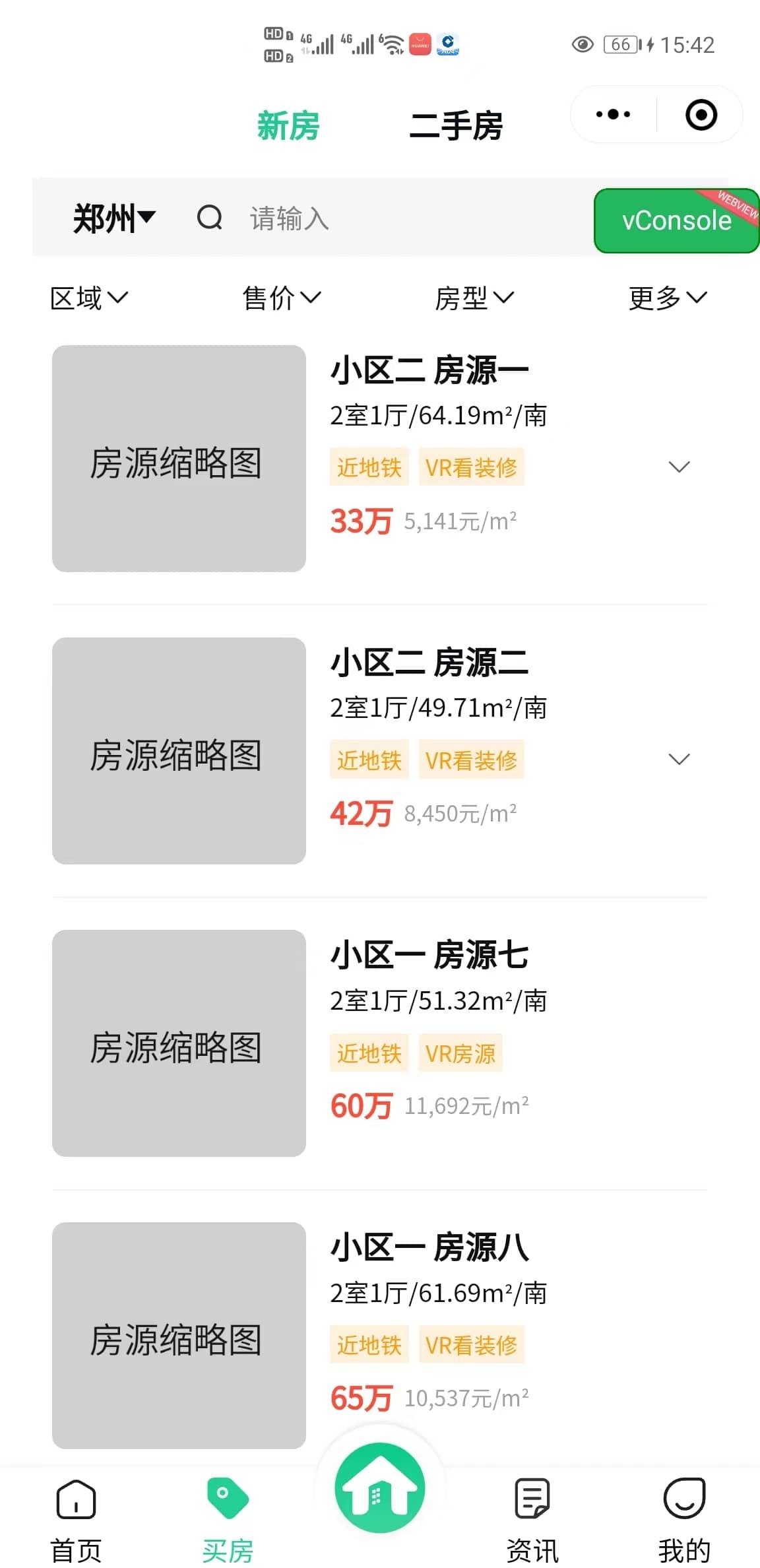Screen dimensions: 760x1568
Task: View the 小区一 房源八 listing
Action: [380, 1335]
